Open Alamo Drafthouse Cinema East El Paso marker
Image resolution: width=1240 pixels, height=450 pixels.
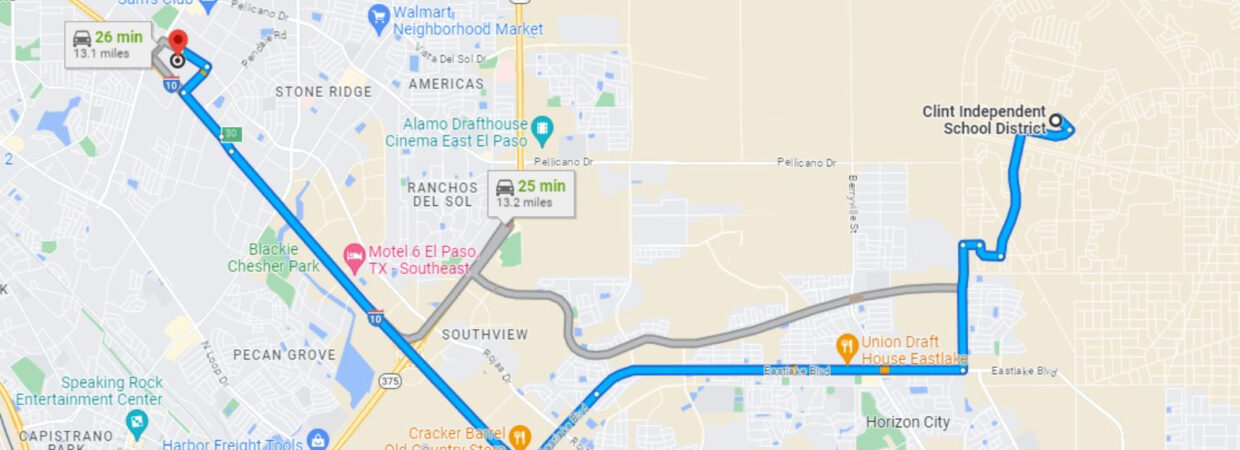(542, 128)
